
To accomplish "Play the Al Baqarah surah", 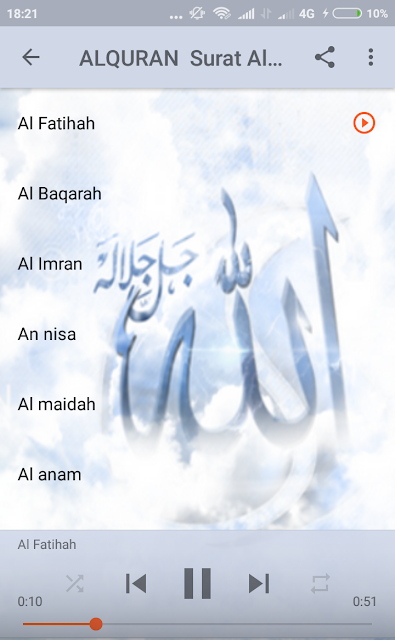I will pyautogui.click(x=198, y=193).
